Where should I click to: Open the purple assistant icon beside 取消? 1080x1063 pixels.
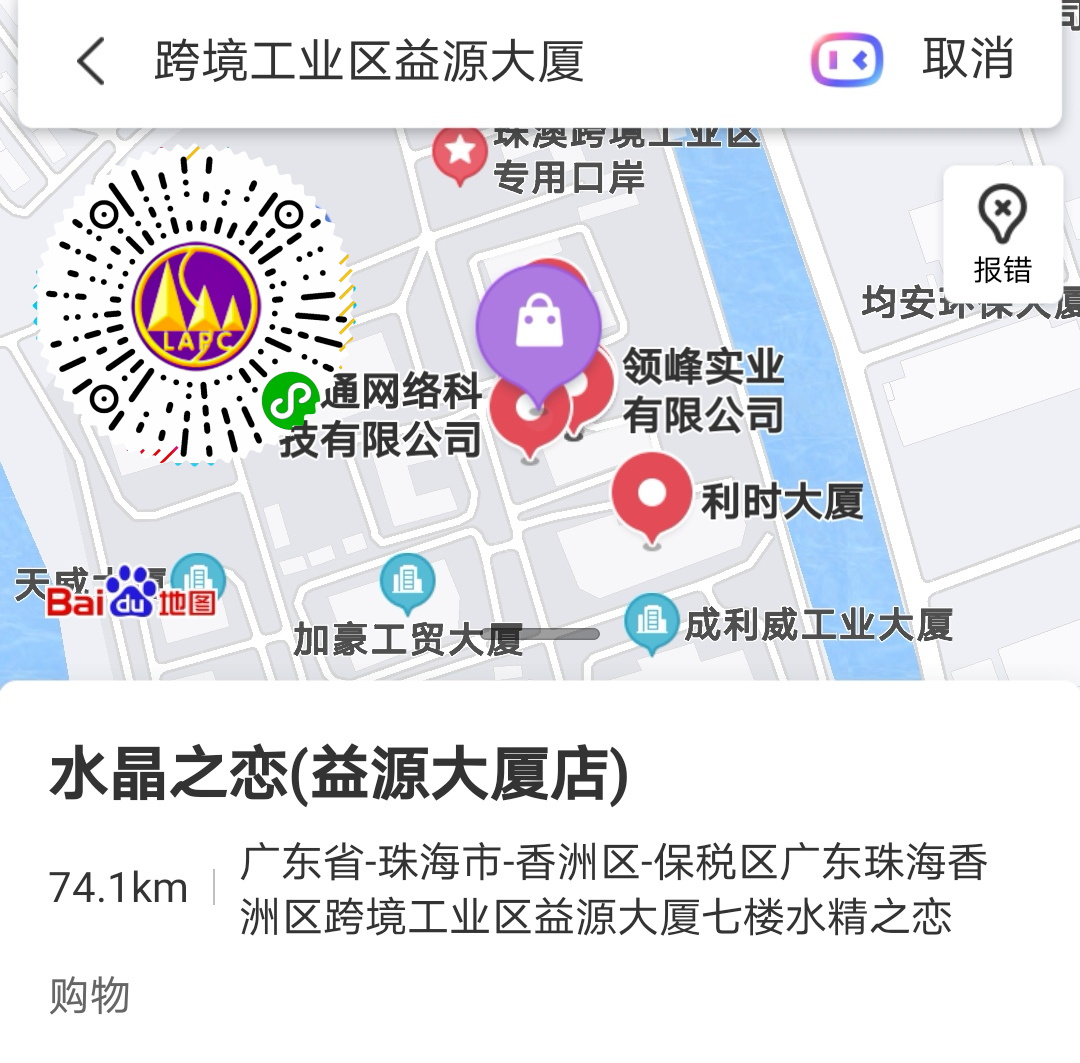point(846,61)
